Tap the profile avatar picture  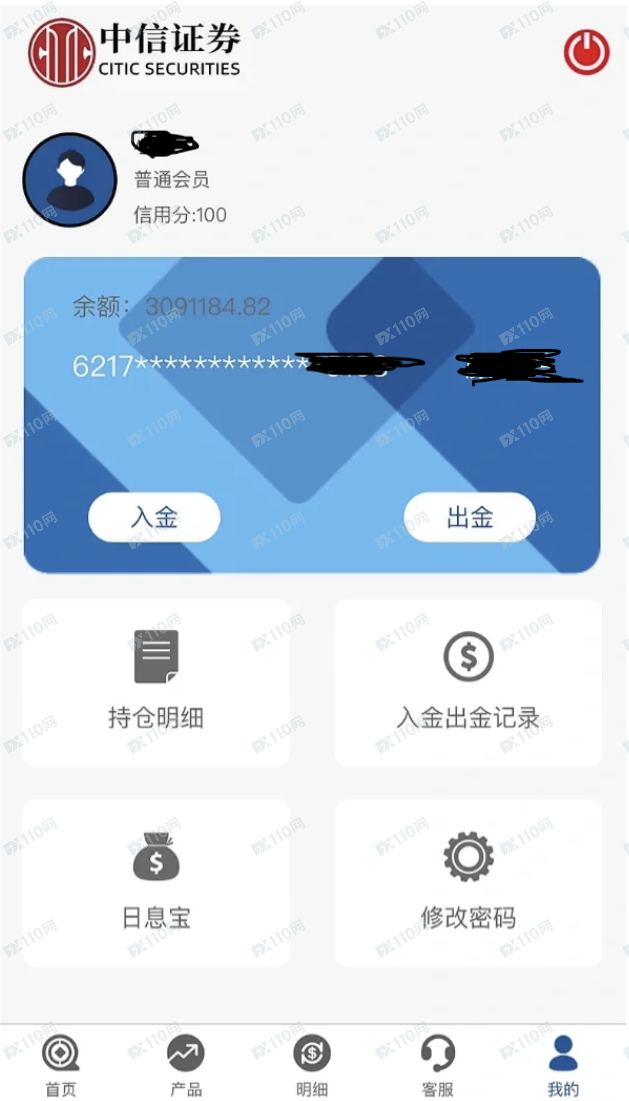pyautogui.click(x=69, y=180)
